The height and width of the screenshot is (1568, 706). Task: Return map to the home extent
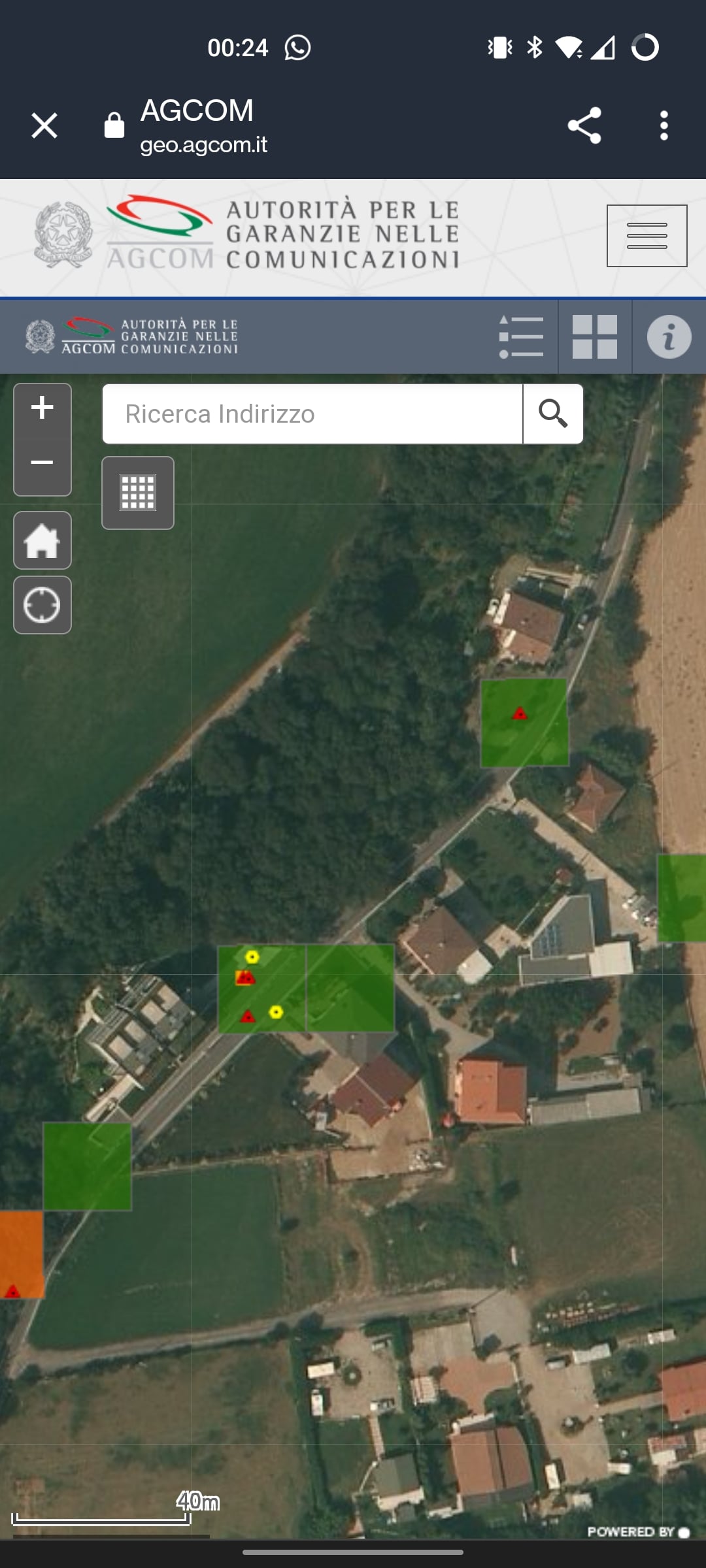click(42, 541)
